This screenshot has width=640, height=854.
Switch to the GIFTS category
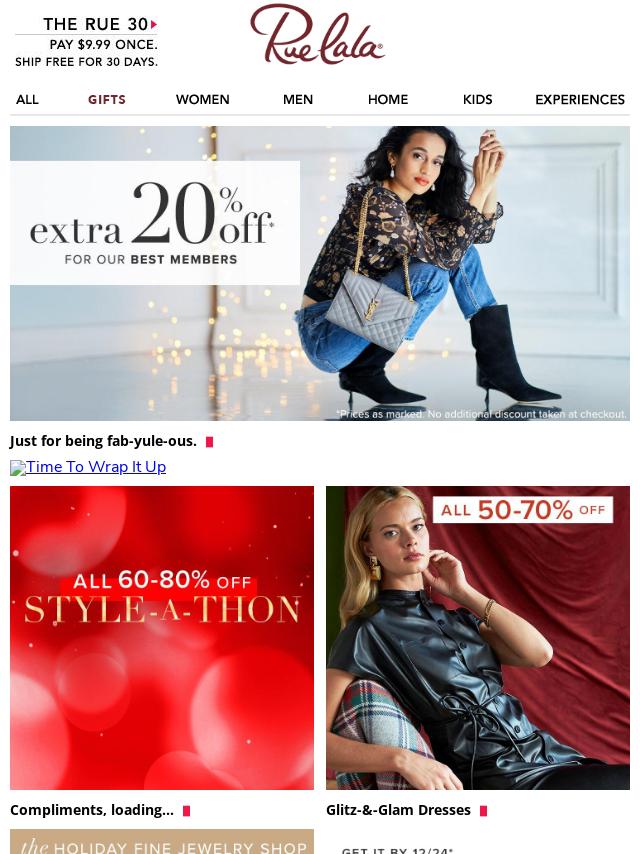pos(106,99)
